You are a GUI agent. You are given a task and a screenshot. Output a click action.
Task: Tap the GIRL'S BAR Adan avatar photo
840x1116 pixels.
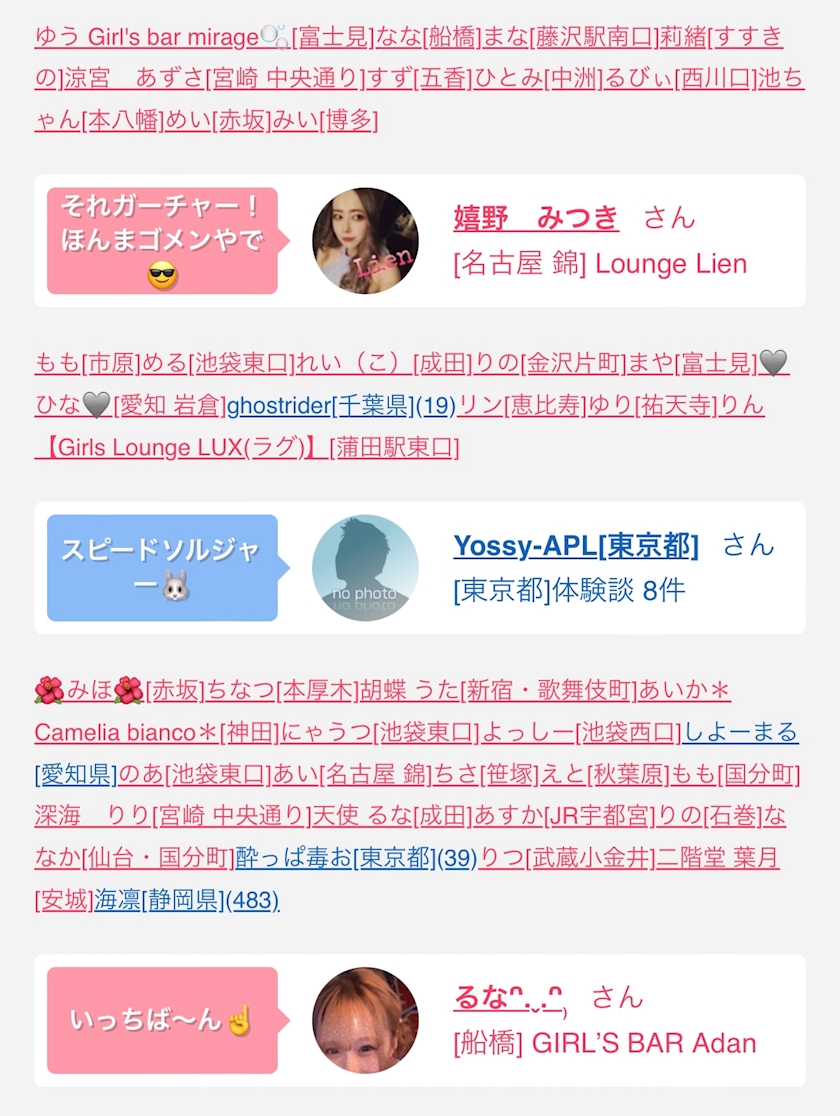pos(365,1021)
